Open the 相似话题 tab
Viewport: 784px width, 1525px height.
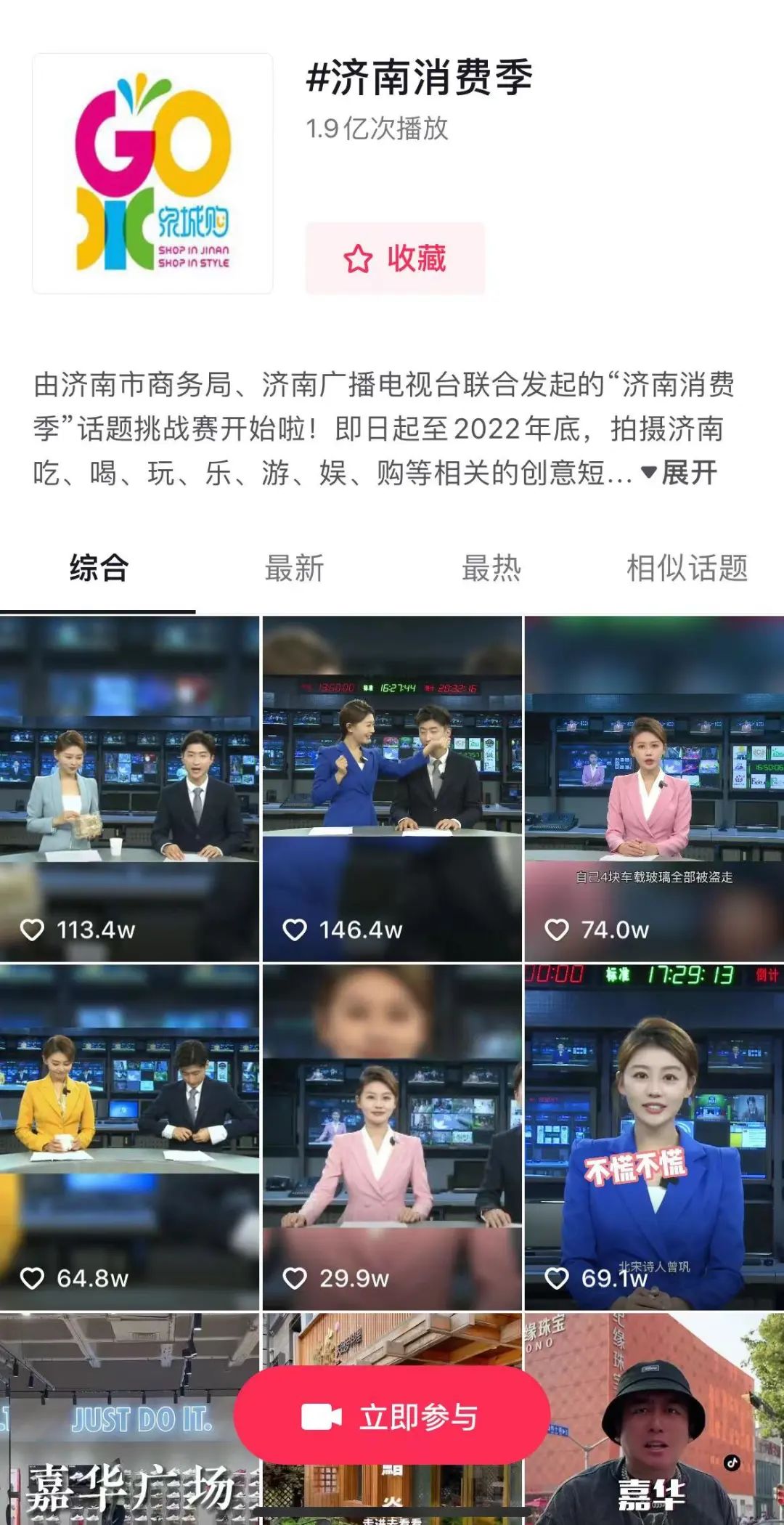(x=687, y=568)
